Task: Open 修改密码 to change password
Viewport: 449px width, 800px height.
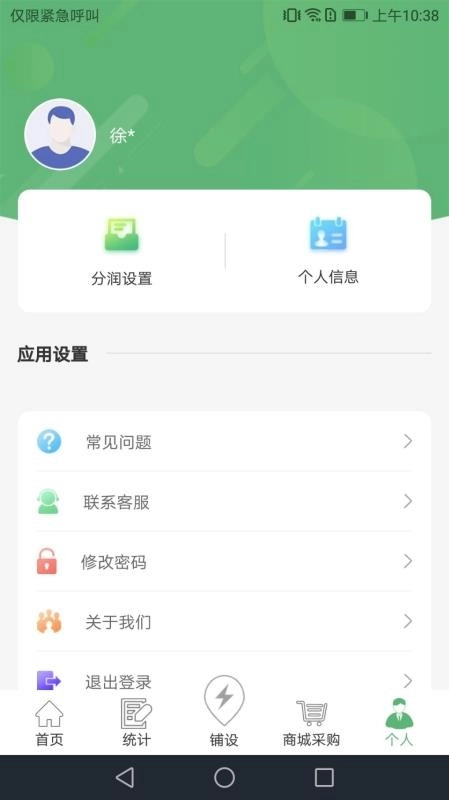Action: tap(224, 562)
